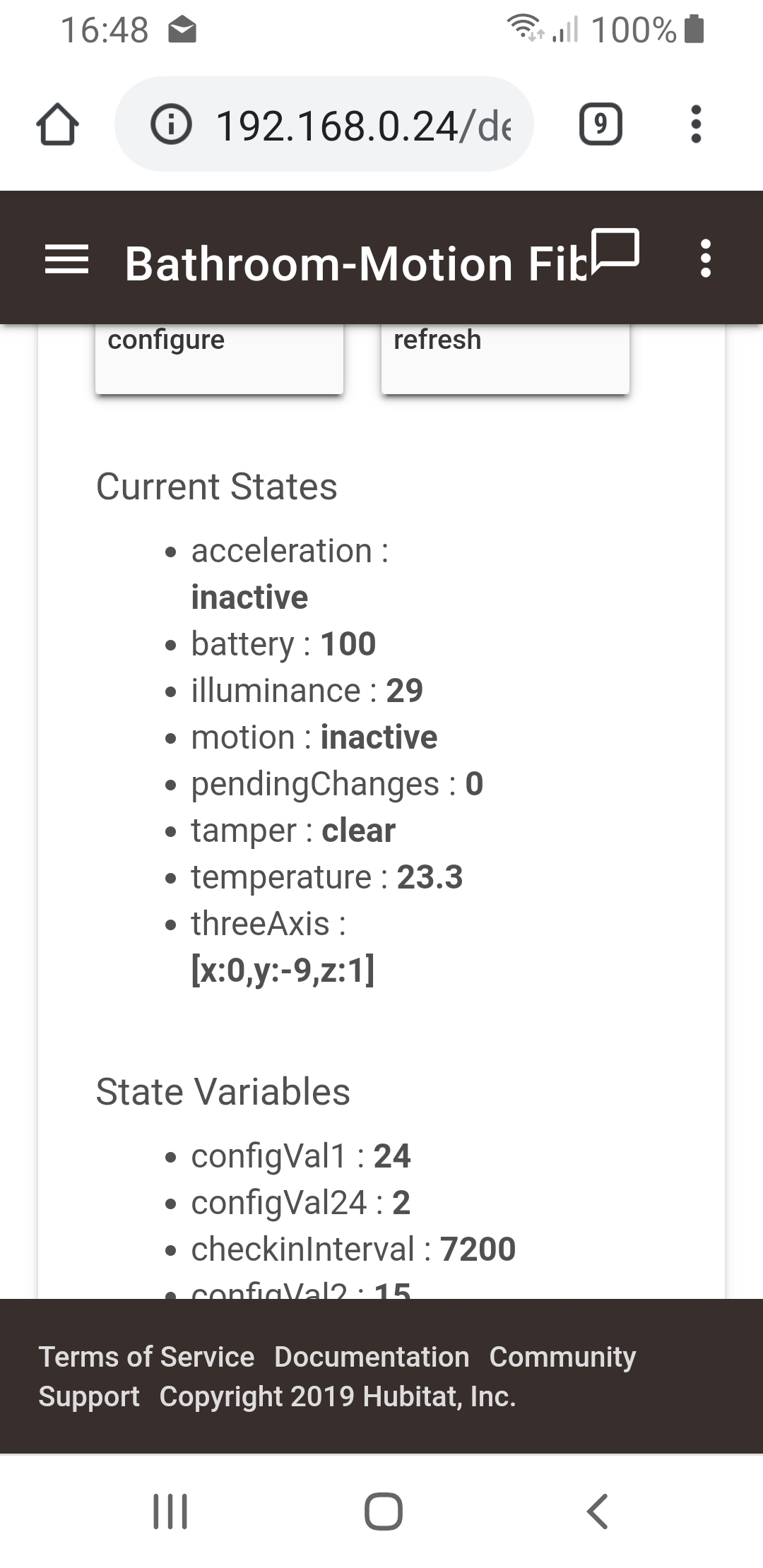Show recent apps from the navigation bar
This screenshot has height=1568, width=763.
[x=170, y=1511]
